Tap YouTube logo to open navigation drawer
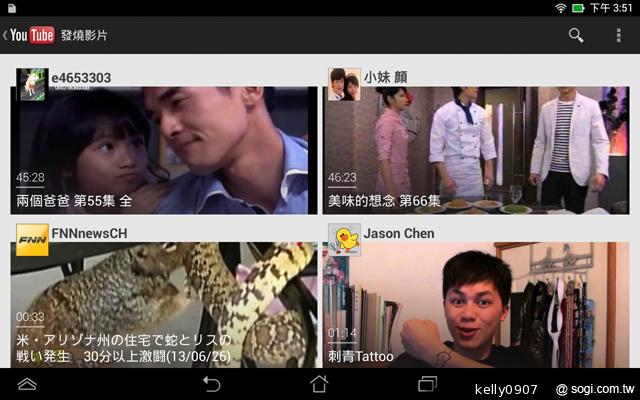 30,35
